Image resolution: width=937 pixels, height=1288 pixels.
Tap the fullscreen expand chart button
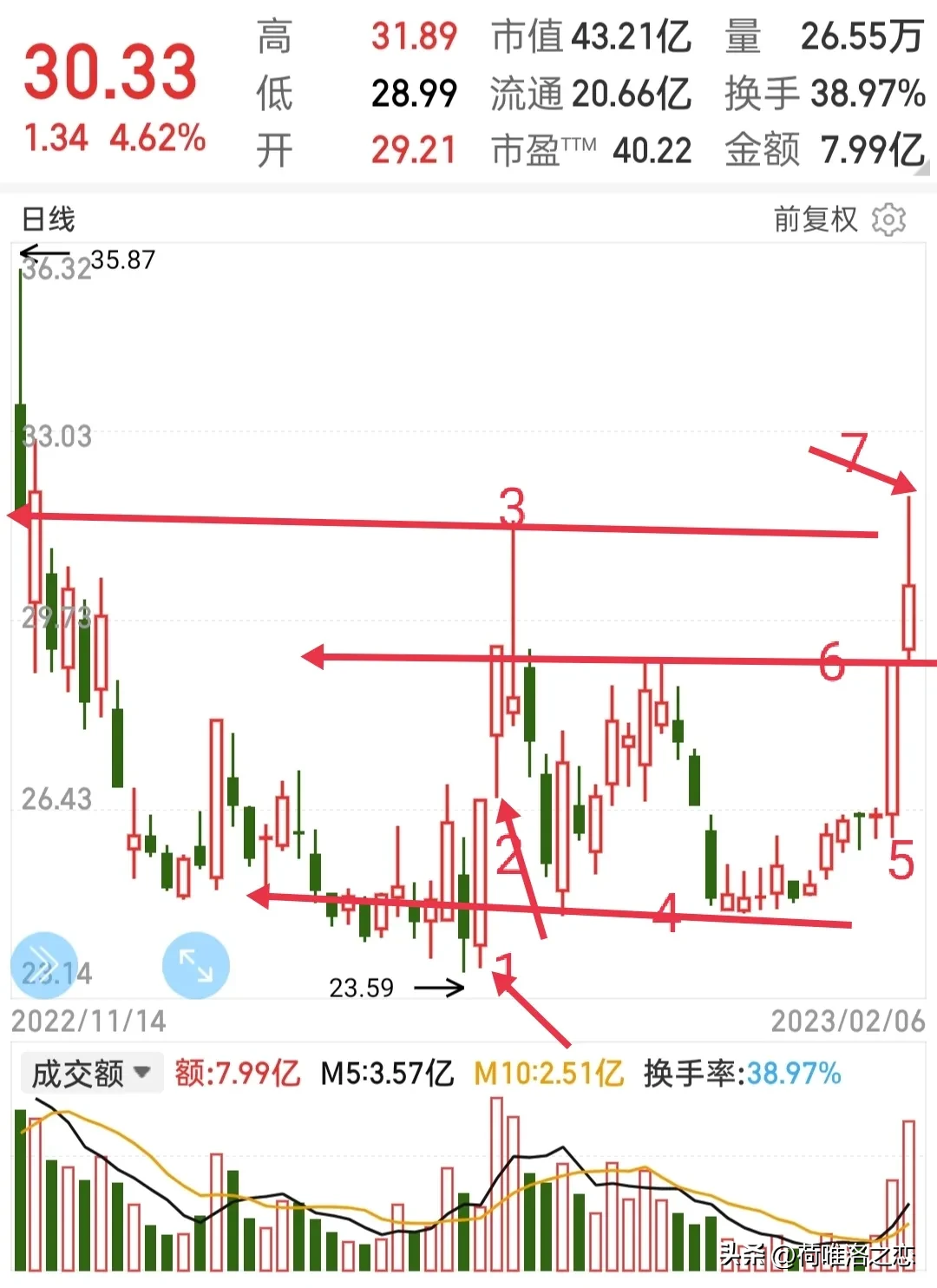[196, 965]
